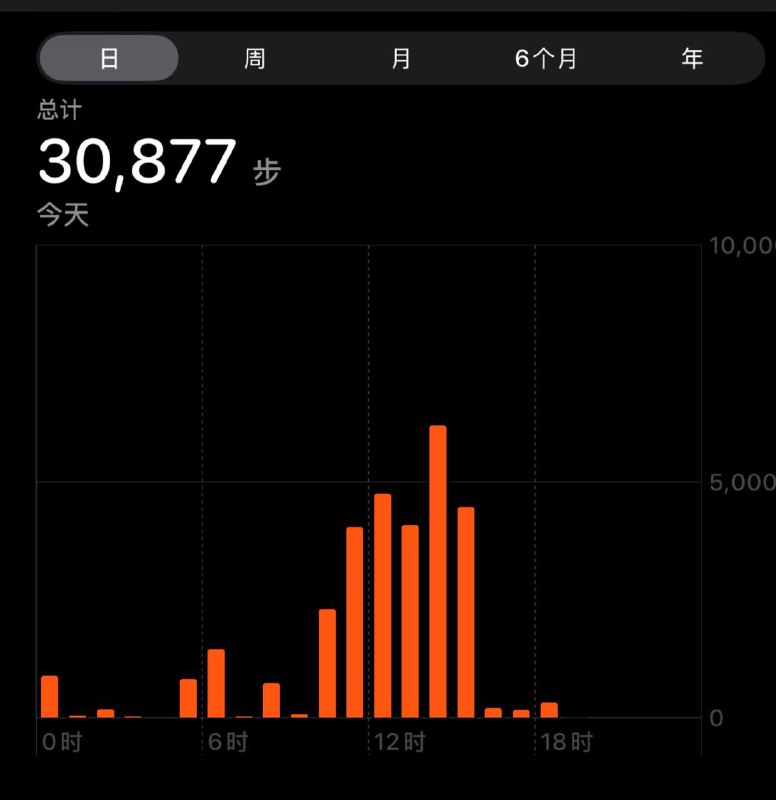Switch to the 年 (year) view
Screen dimensions: 776x800
point(692,58)
